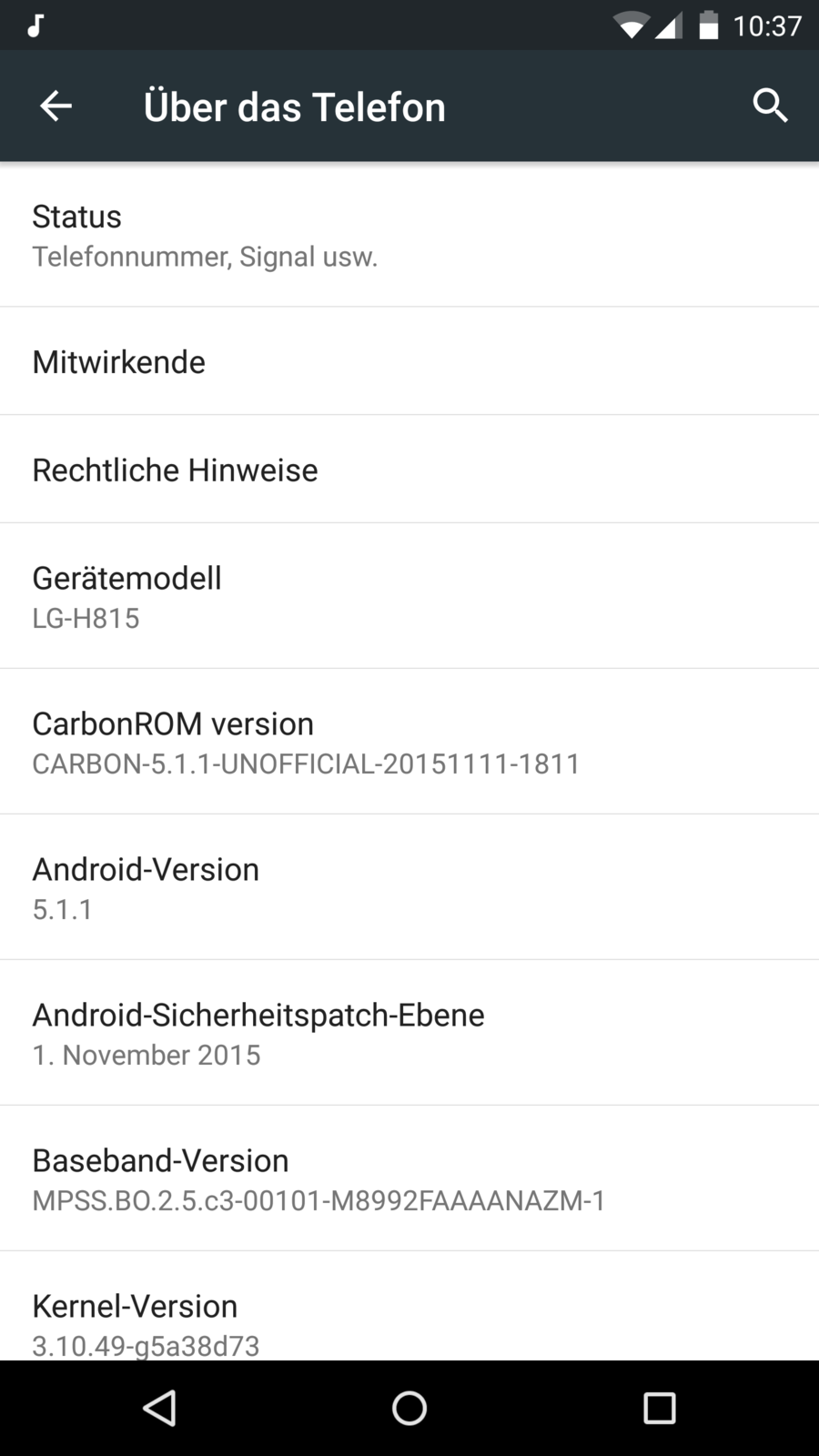819x1456 pixels.
Task: View Rechtliche Hinweise
Action: point(409,470)
